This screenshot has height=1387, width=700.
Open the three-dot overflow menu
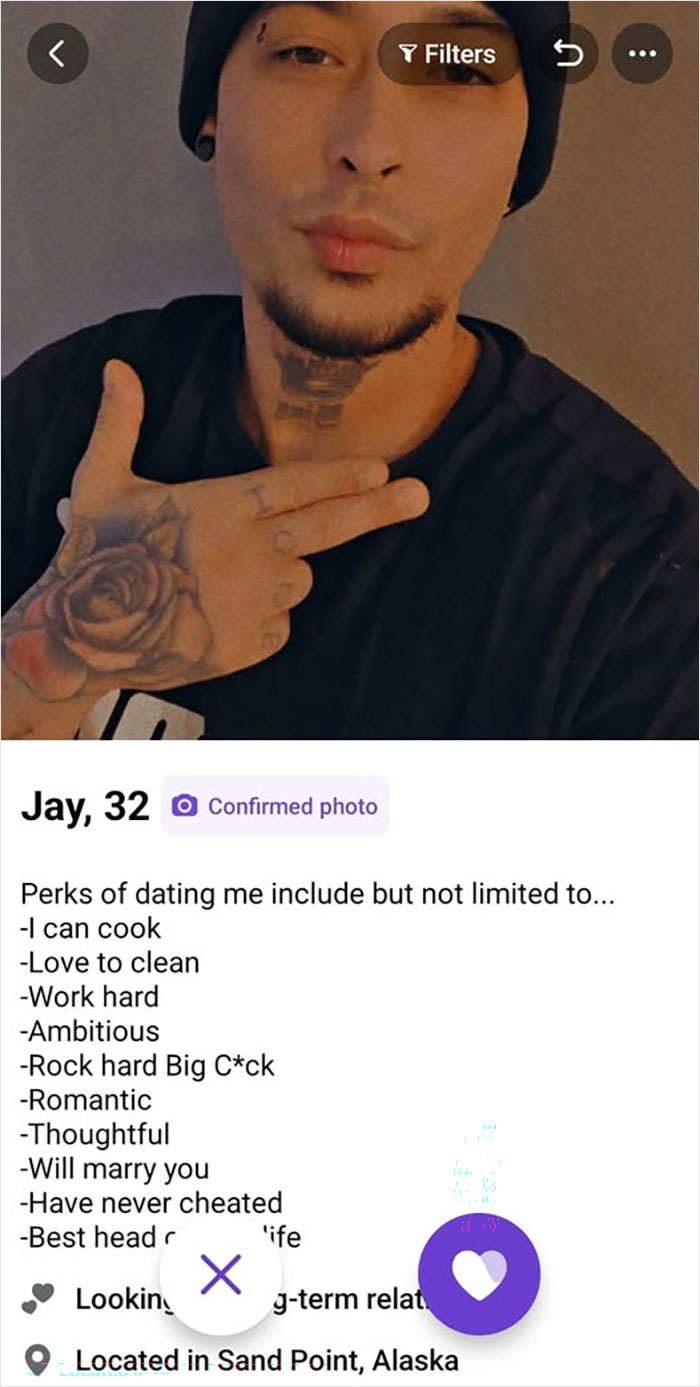(642, 54)
